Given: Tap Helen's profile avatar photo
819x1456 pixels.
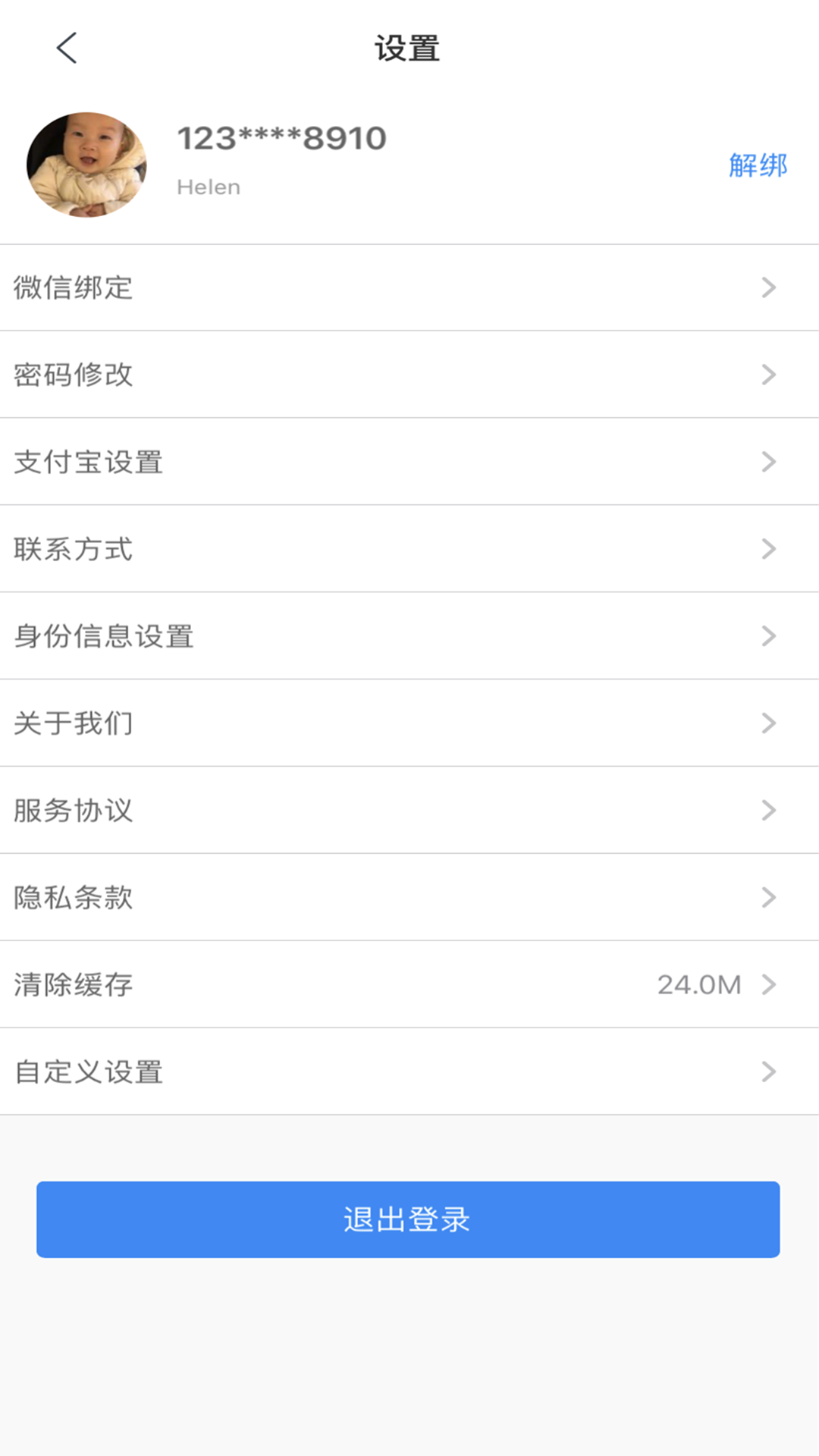Looking at the screenshot, I should click(86, 165).
